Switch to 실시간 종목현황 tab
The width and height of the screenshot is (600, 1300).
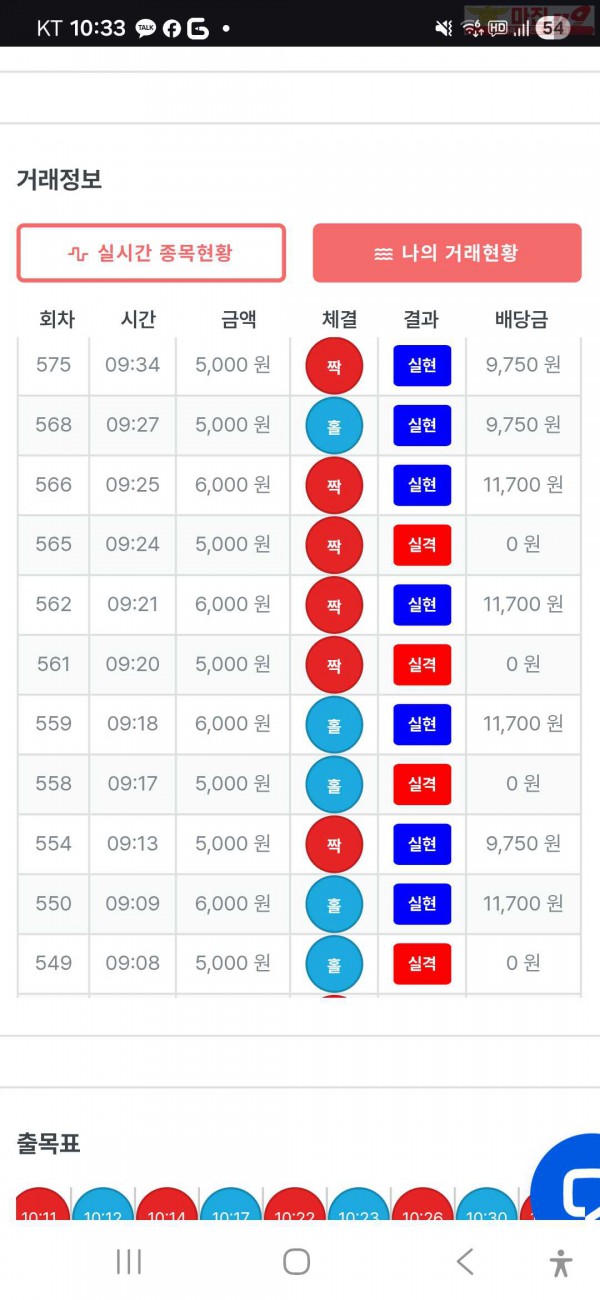coord(151,253)
